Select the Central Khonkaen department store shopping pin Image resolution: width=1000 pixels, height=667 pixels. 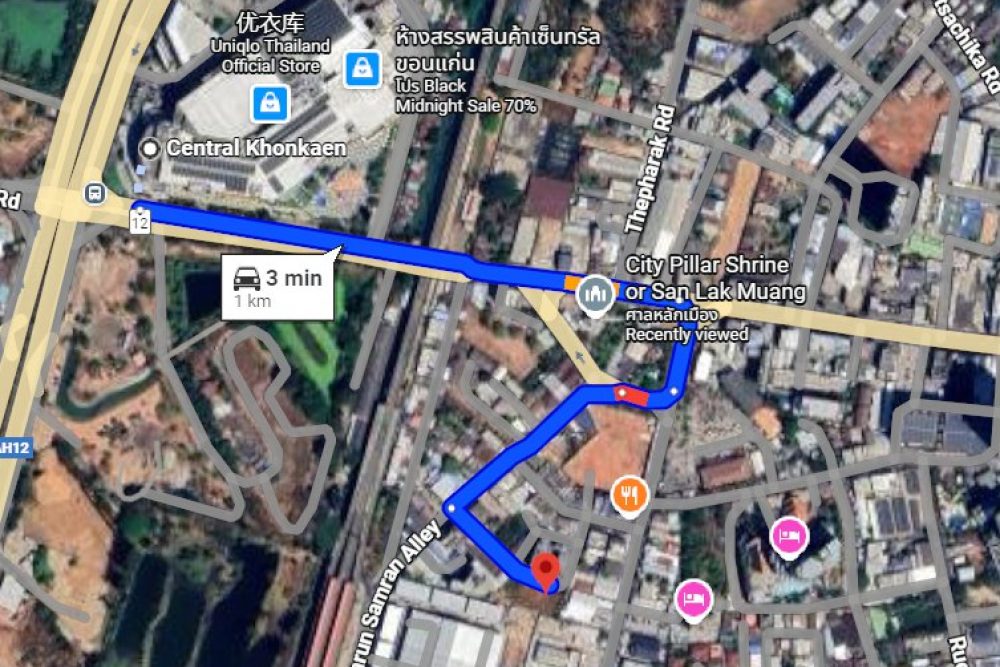click(360, 69)
